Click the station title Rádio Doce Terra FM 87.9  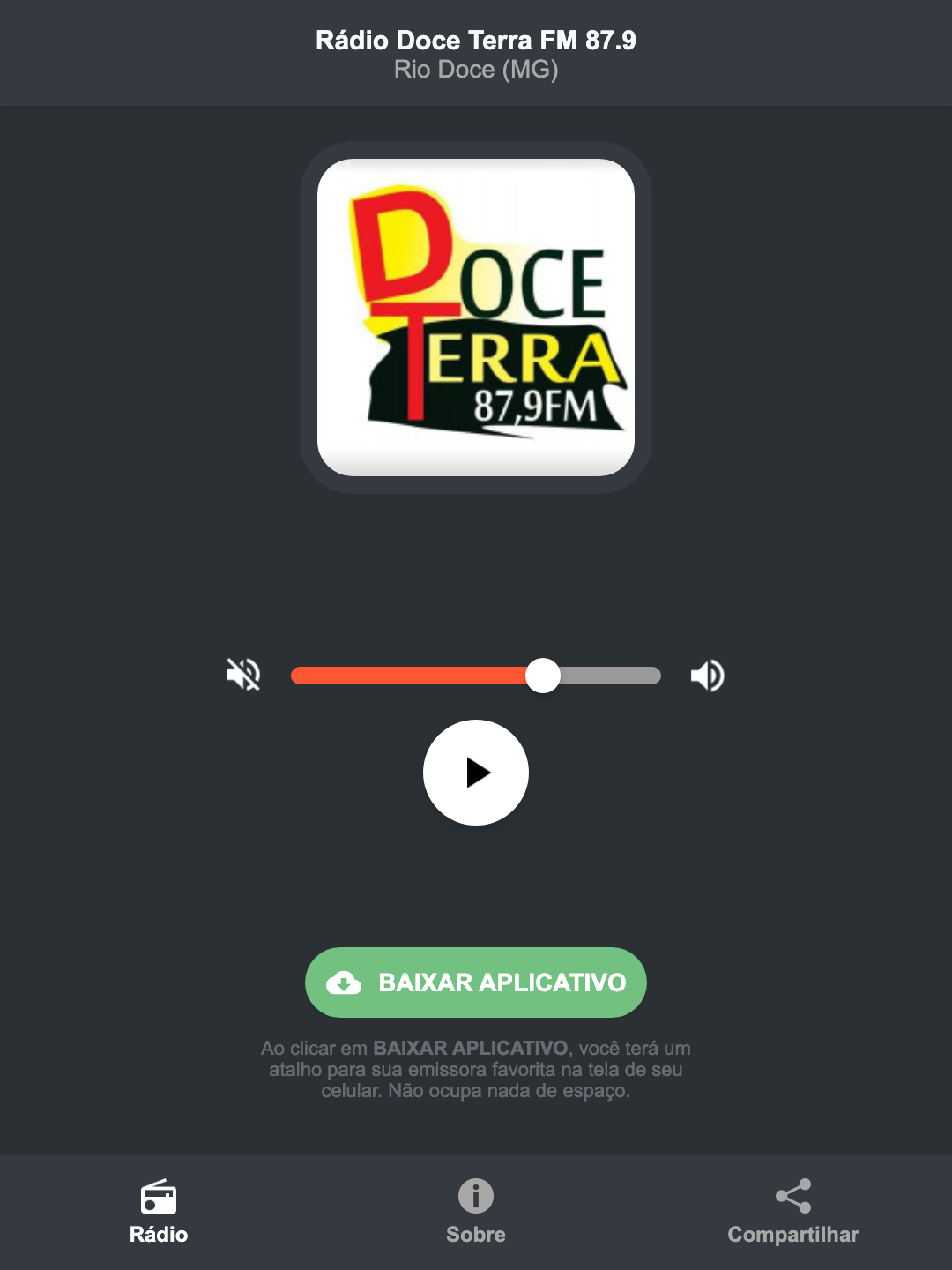pos(475,40)
